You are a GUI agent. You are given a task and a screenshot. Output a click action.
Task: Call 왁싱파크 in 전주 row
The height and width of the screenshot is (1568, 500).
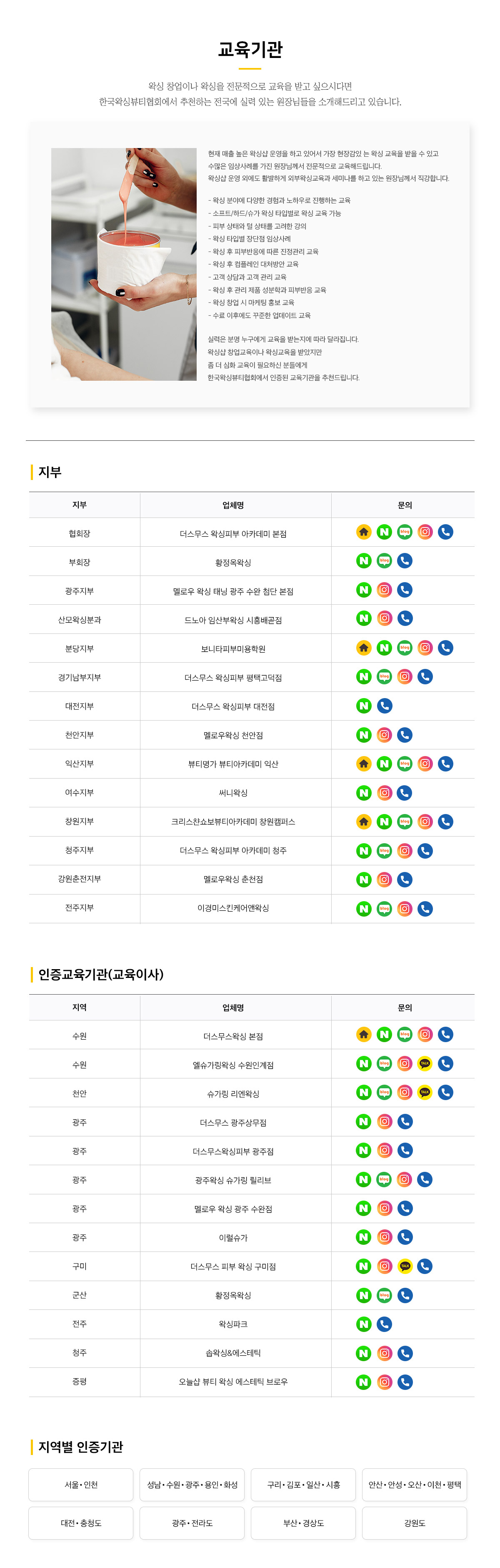coord(385,1324)
